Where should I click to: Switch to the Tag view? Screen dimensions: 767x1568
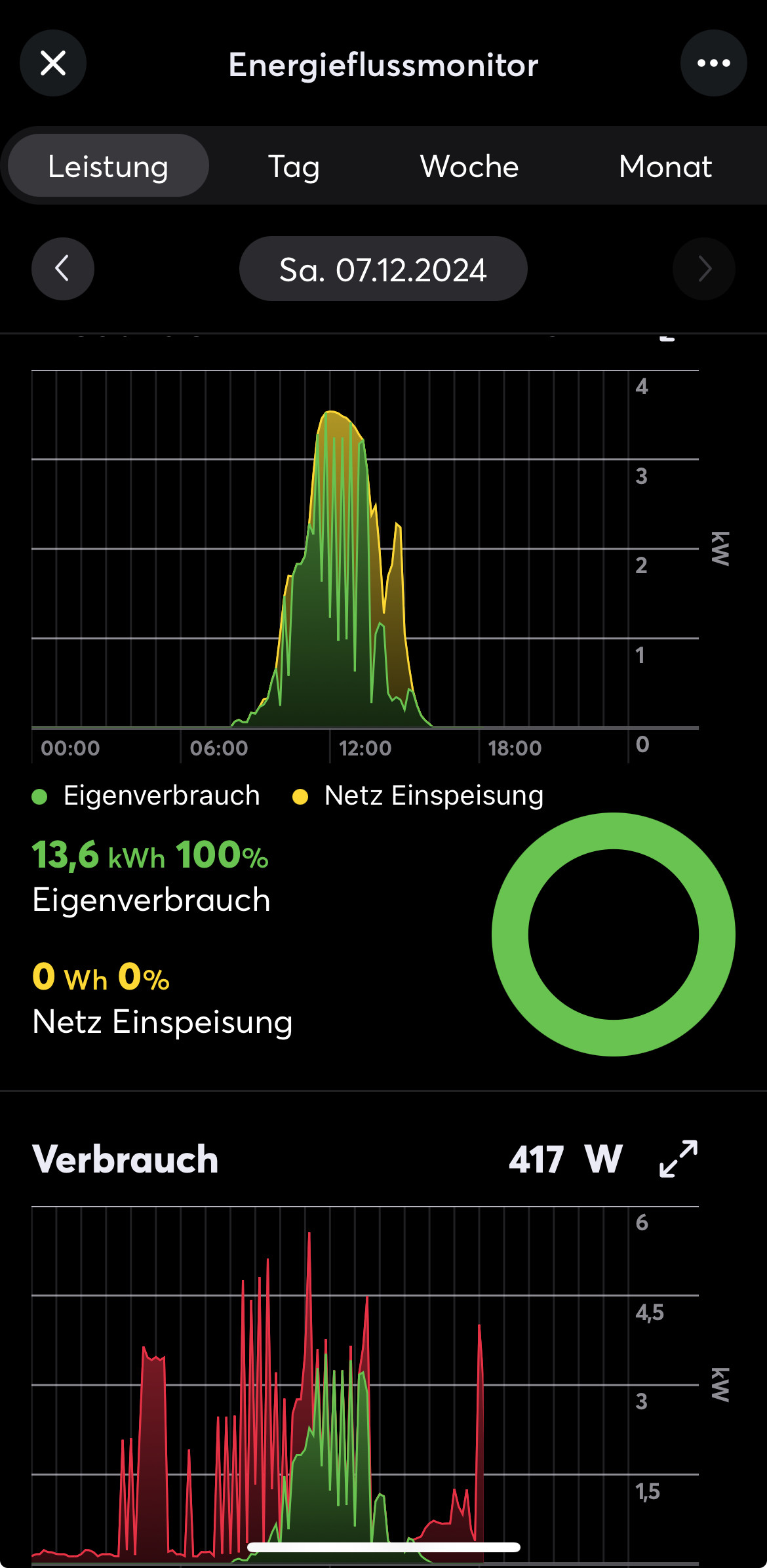point(294,166)
